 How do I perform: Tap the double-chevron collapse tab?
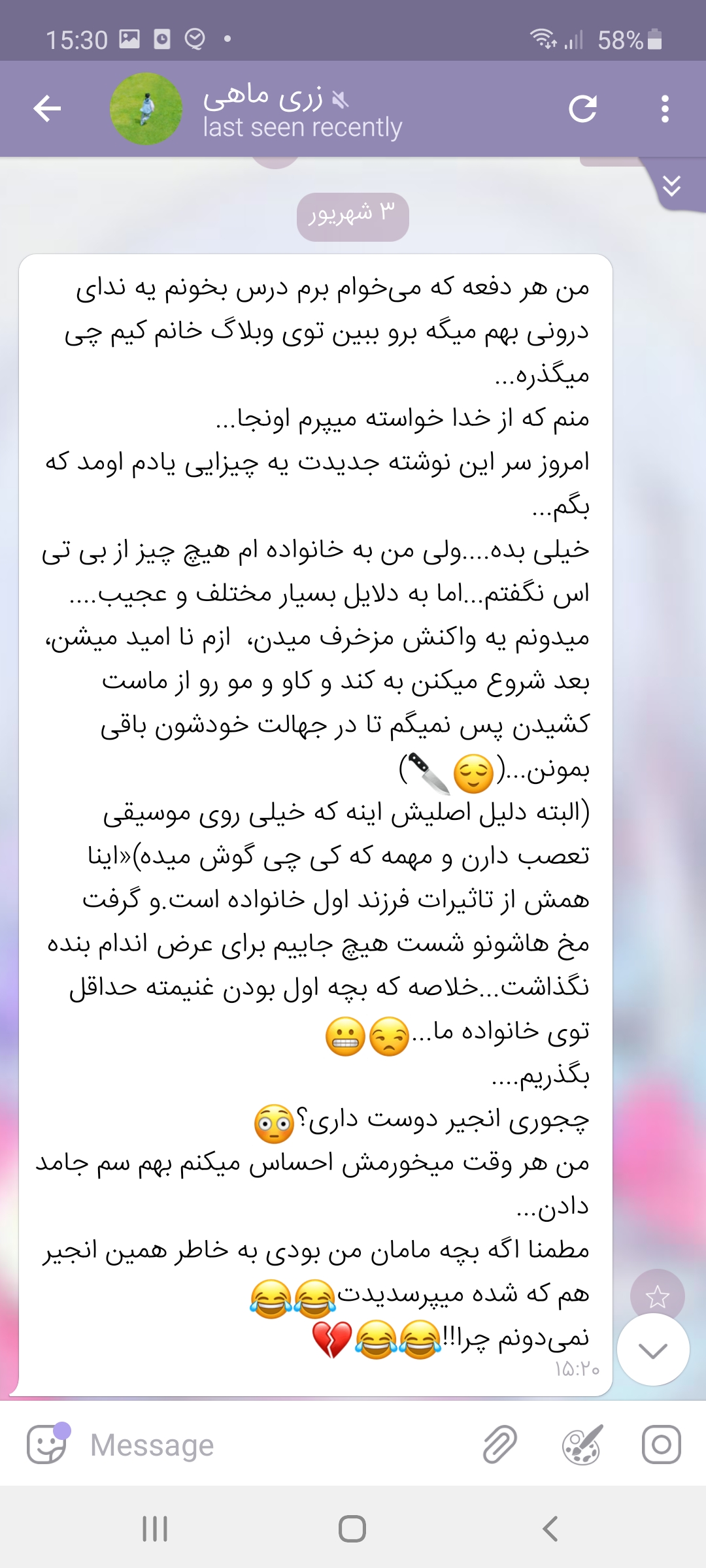click(672, 186)
